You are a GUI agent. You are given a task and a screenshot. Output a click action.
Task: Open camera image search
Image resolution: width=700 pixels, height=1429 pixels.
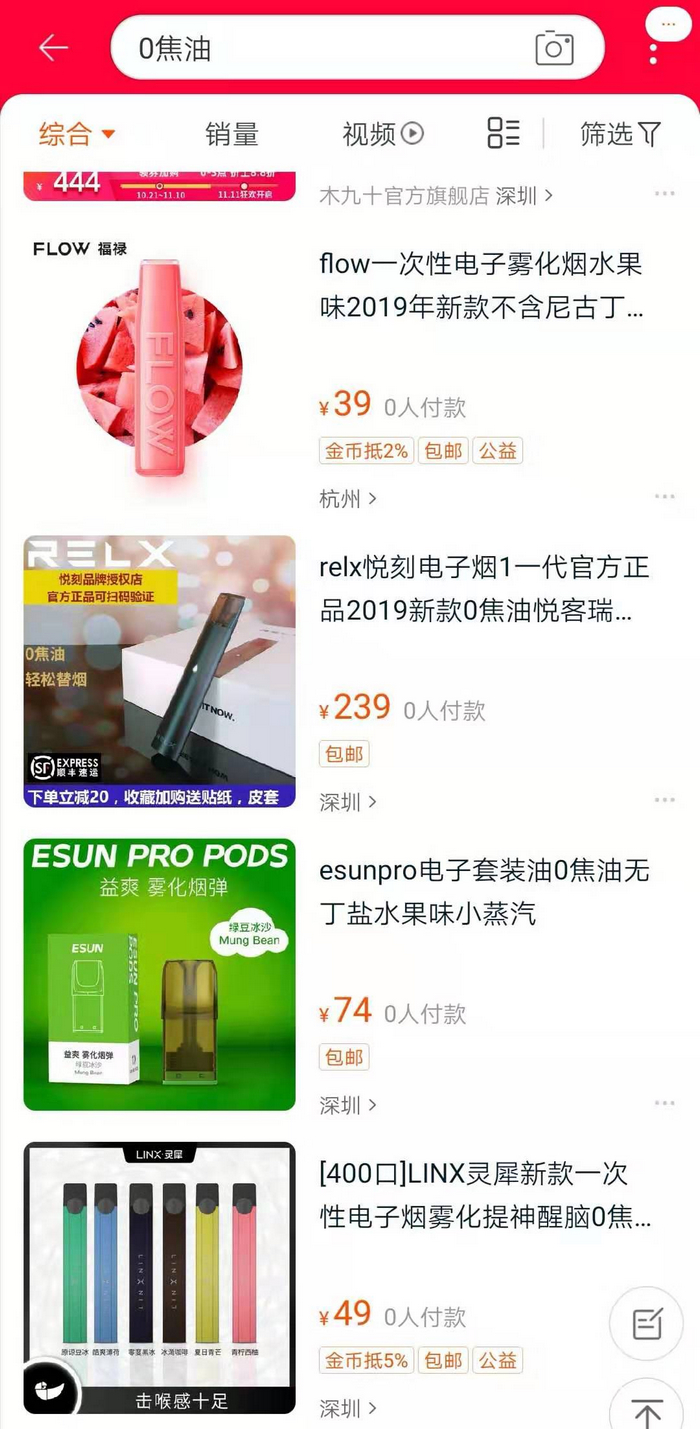click(554, 48)
